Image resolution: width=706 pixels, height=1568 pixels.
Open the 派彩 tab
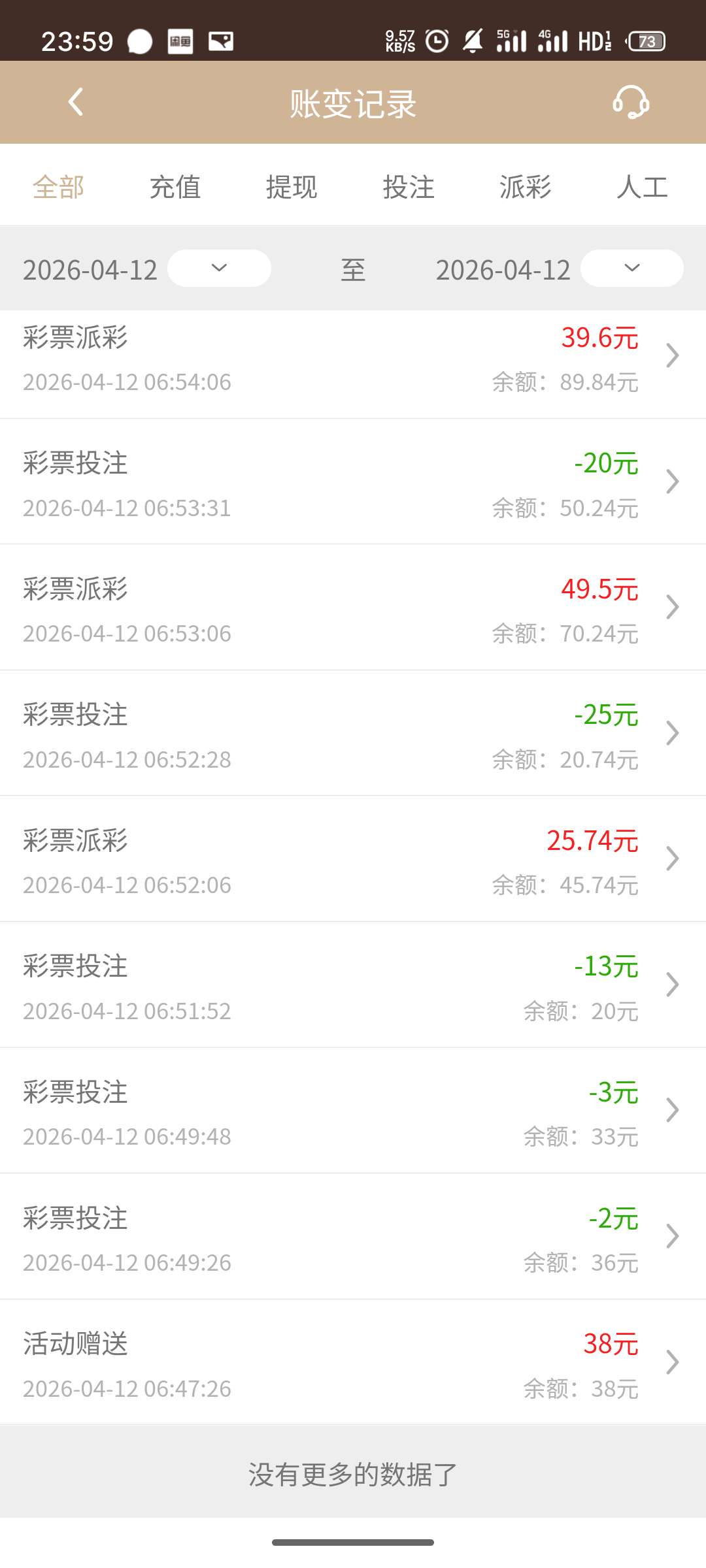click(x=525, y=188)
